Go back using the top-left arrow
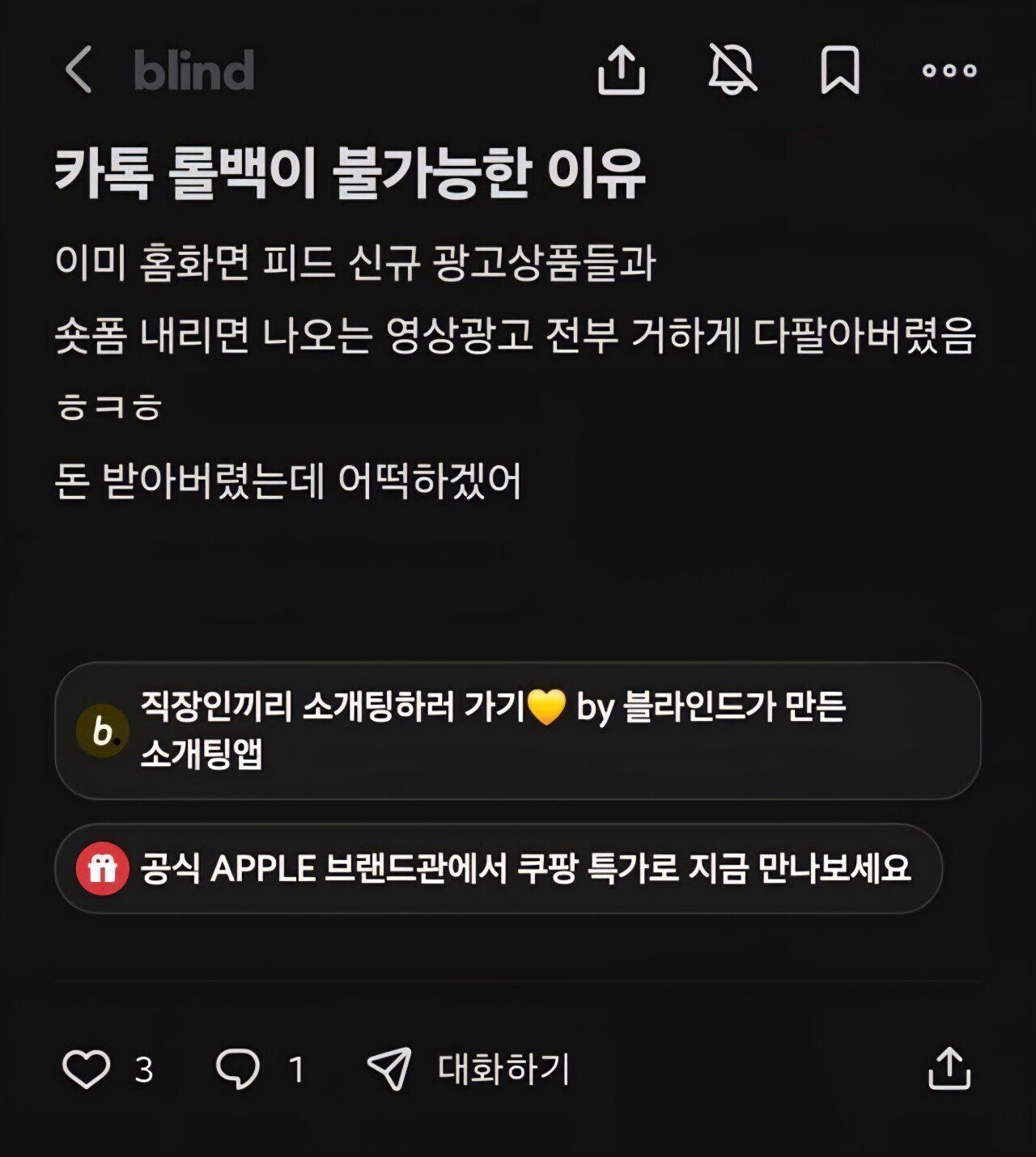This screenshot has width=1036, height=1157. 79,70
